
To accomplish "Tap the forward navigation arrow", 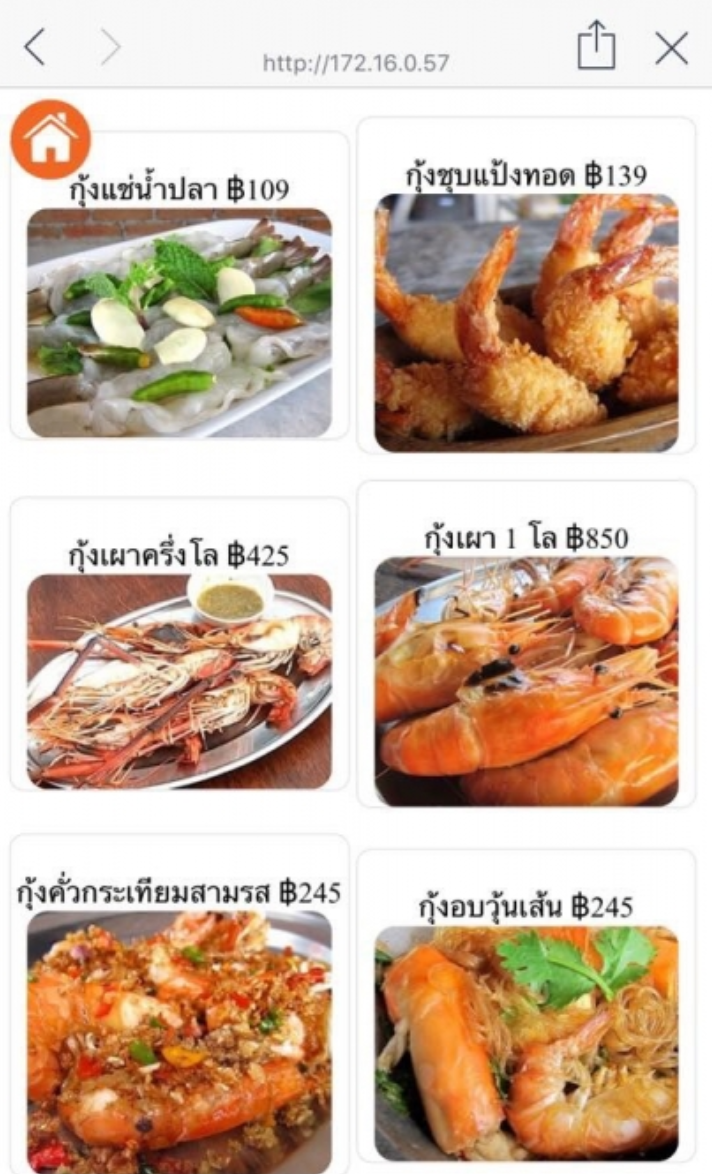I will pos(110,48).
